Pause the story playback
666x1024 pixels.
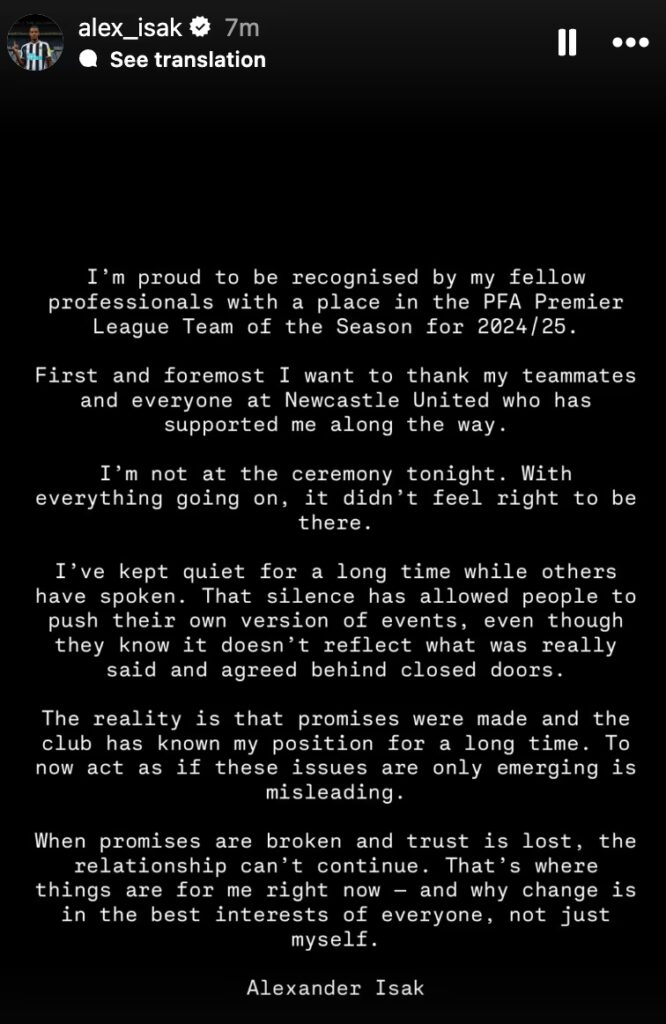coord(566,42)
